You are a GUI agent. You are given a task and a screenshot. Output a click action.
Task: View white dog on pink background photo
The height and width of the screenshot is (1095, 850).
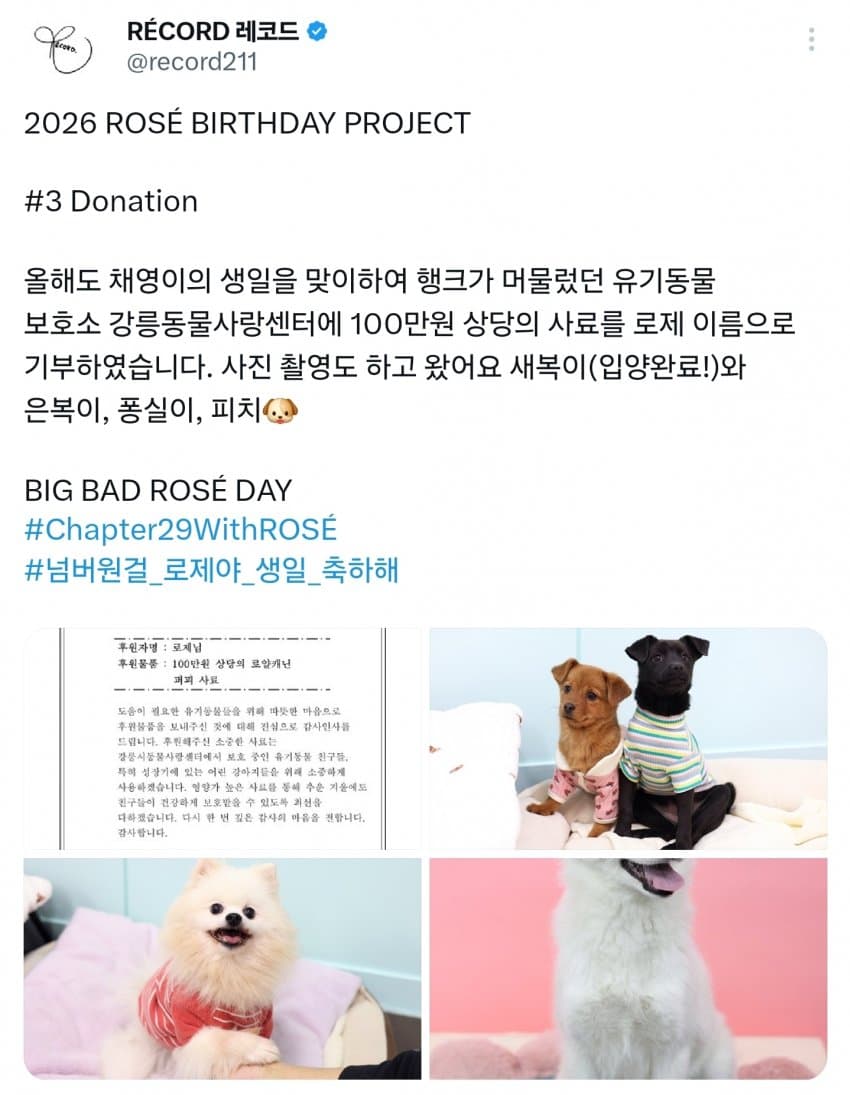(x=628, y=967)
